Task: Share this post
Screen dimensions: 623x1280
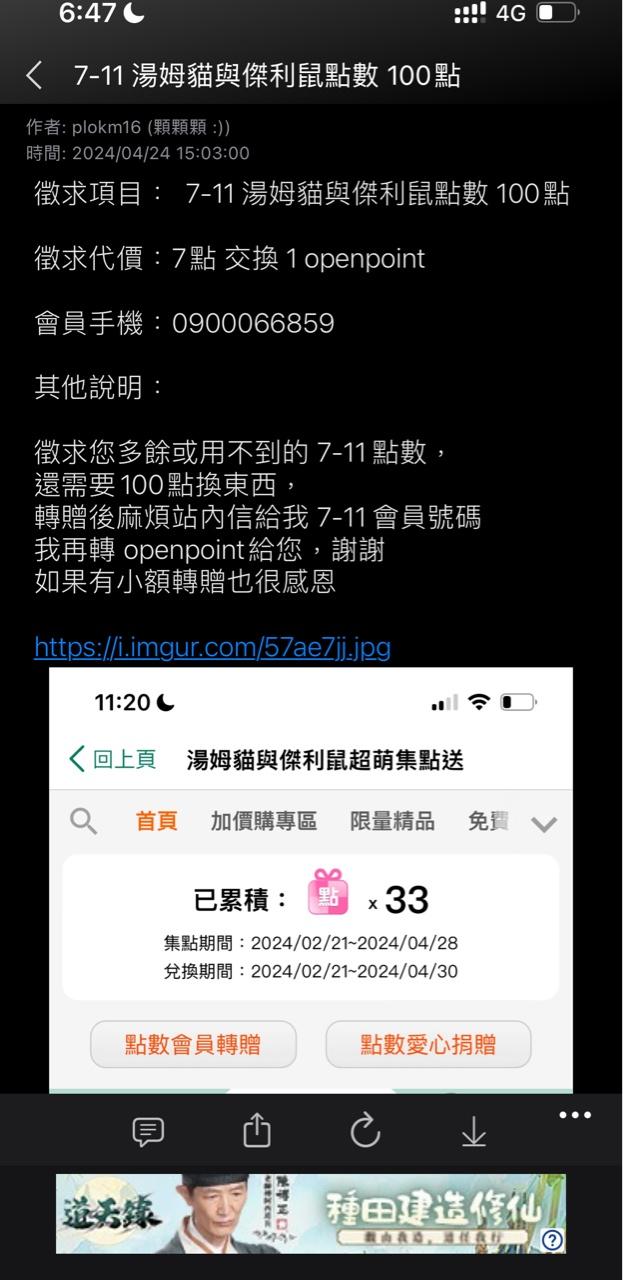Action: pyautogui.click(x=257, y=1131)
